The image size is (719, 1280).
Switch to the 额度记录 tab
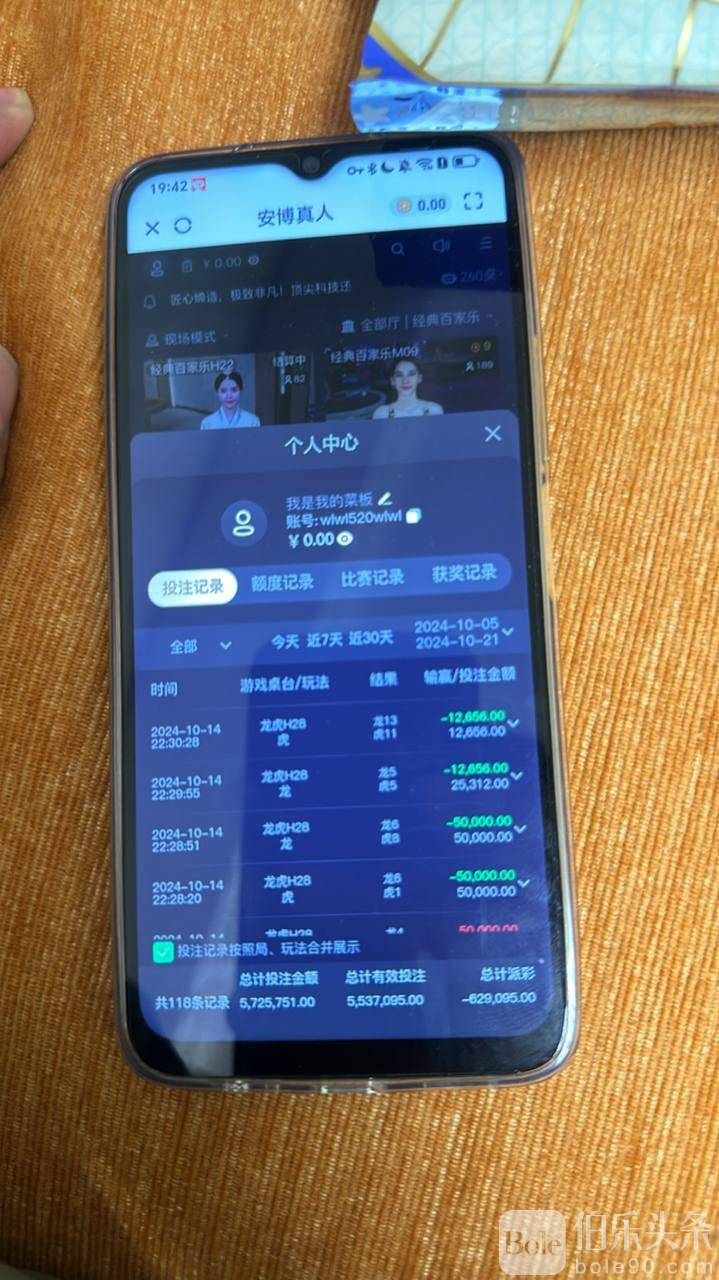tap(282, 582)
